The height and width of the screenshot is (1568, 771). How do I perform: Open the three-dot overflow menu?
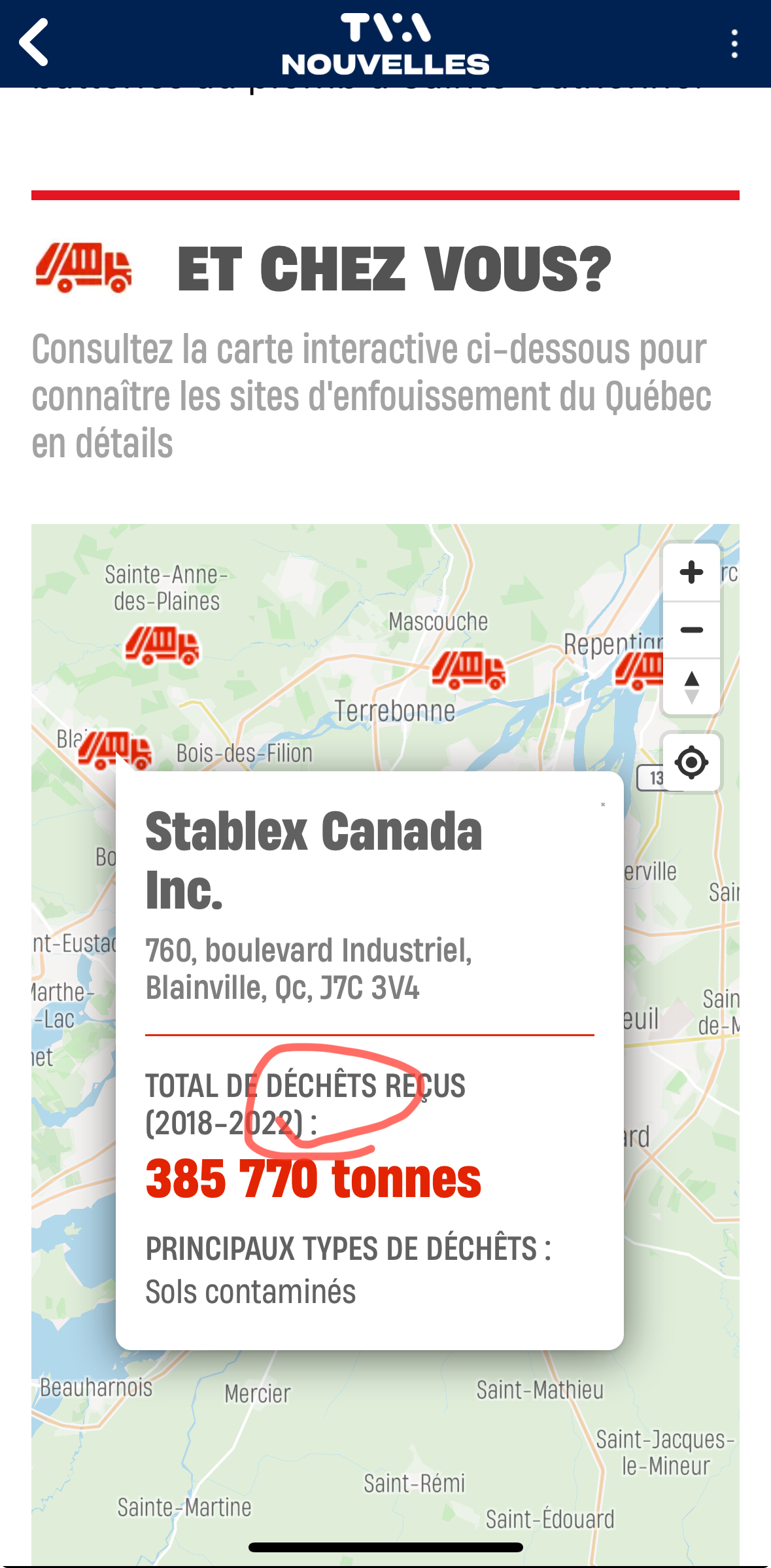pyautogui.click(x=734, y=44)
